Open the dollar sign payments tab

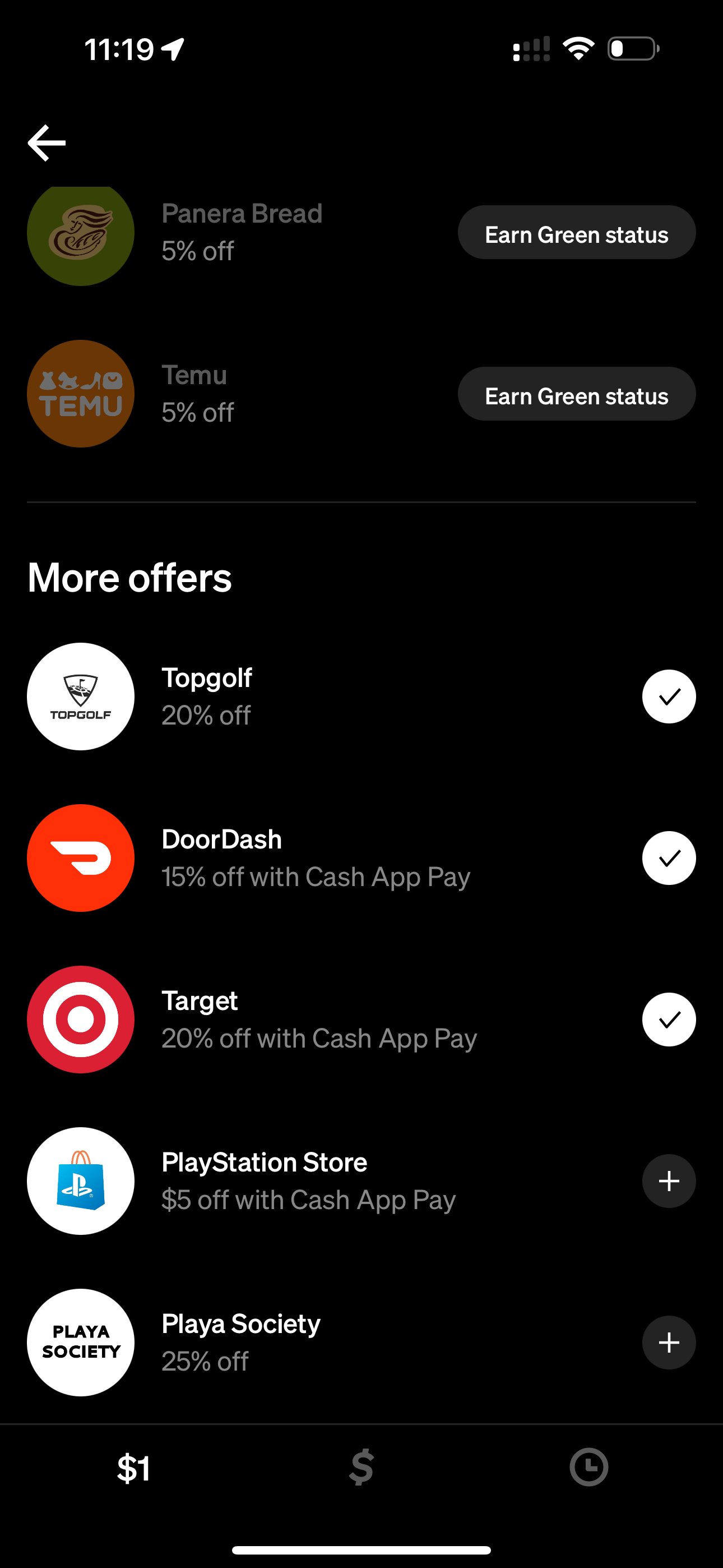361,1467
